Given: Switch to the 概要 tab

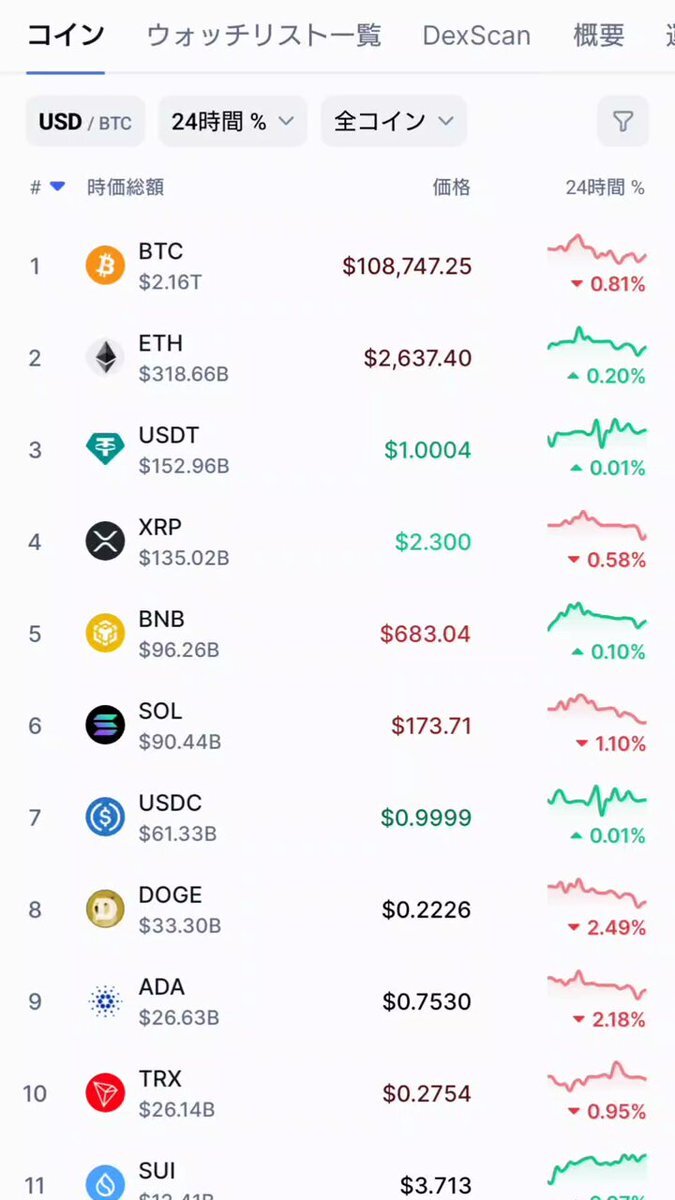Looking at the screenshot, I should coord(599,36).
